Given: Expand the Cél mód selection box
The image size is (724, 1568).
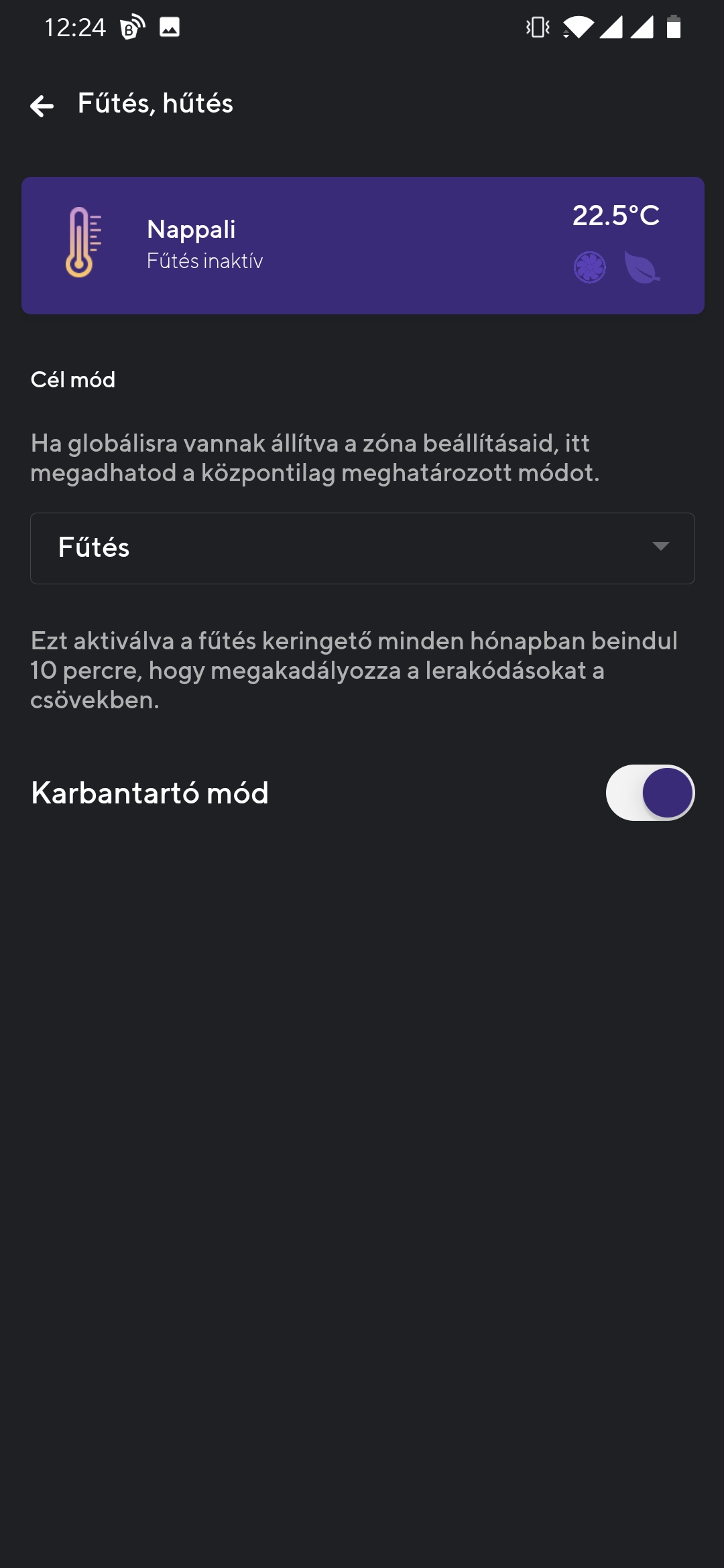Looking at the screenshot, I should [362, 547].
